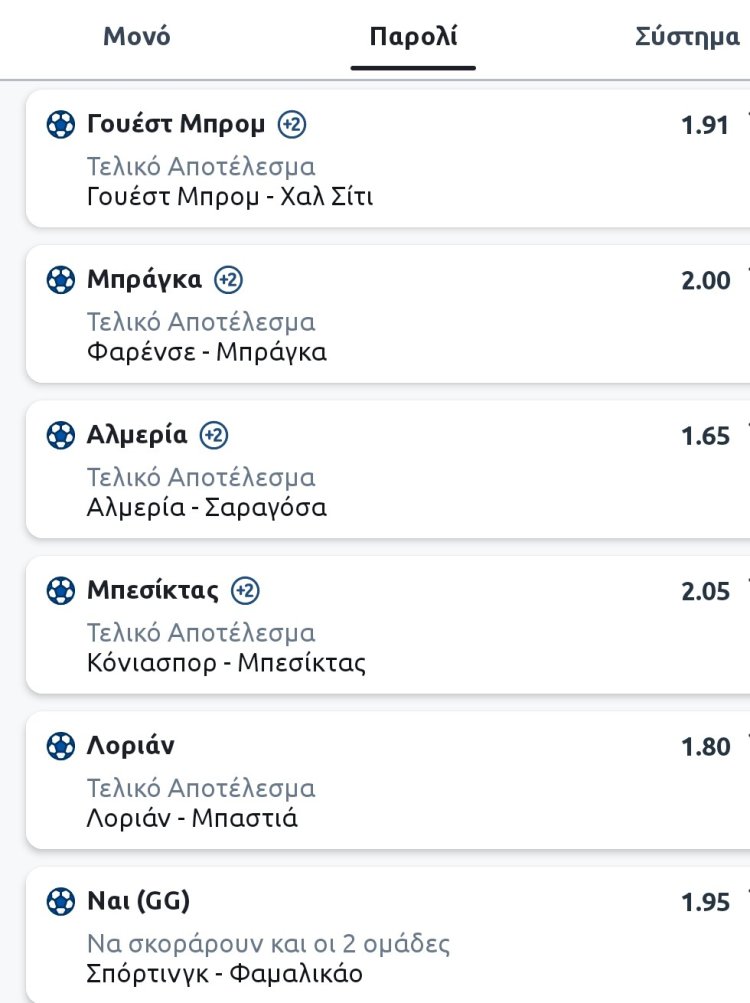Tap the +2 badge next to Αλμερία

coord(214,435)
